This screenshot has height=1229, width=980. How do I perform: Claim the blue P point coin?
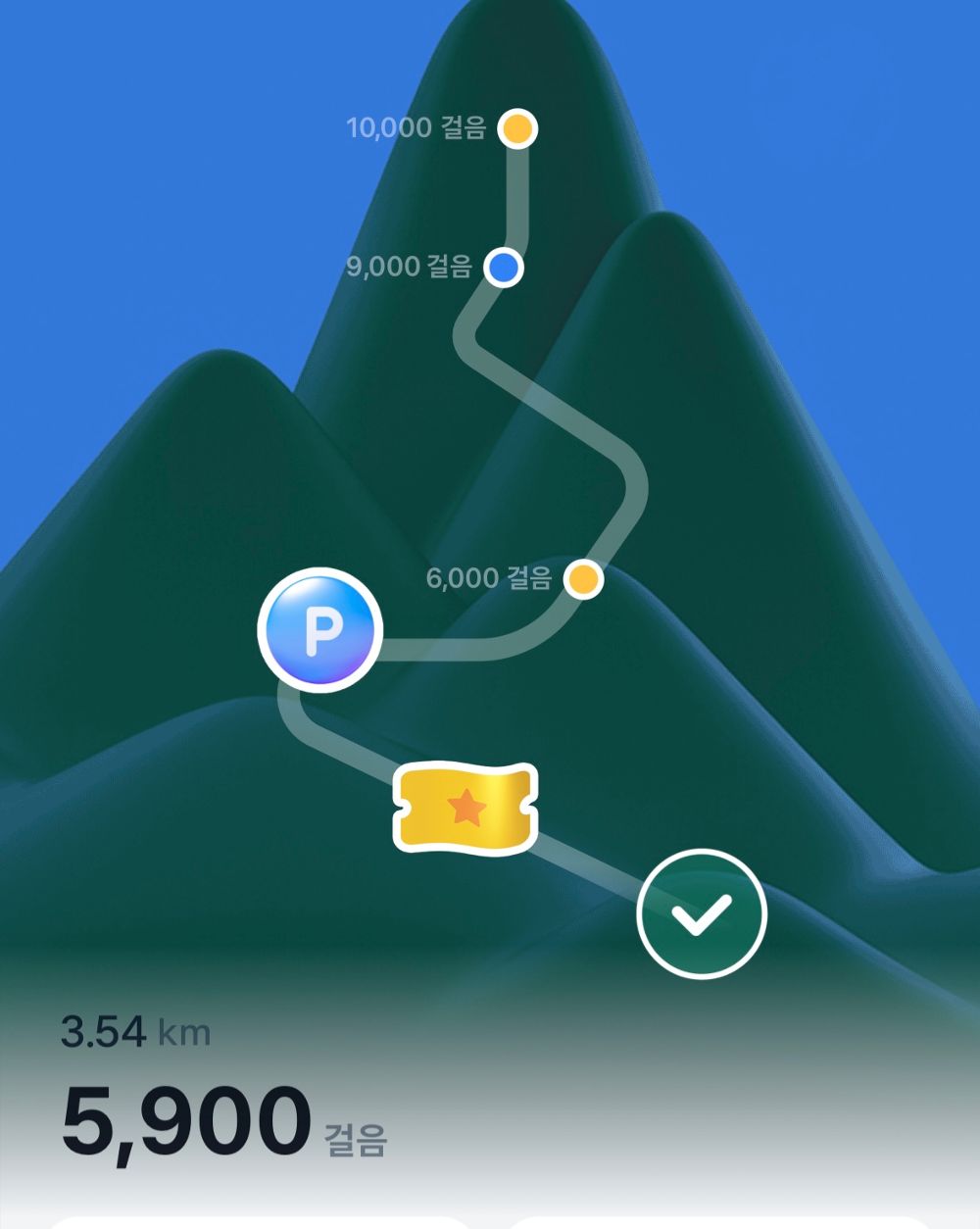tap(318, 630)
